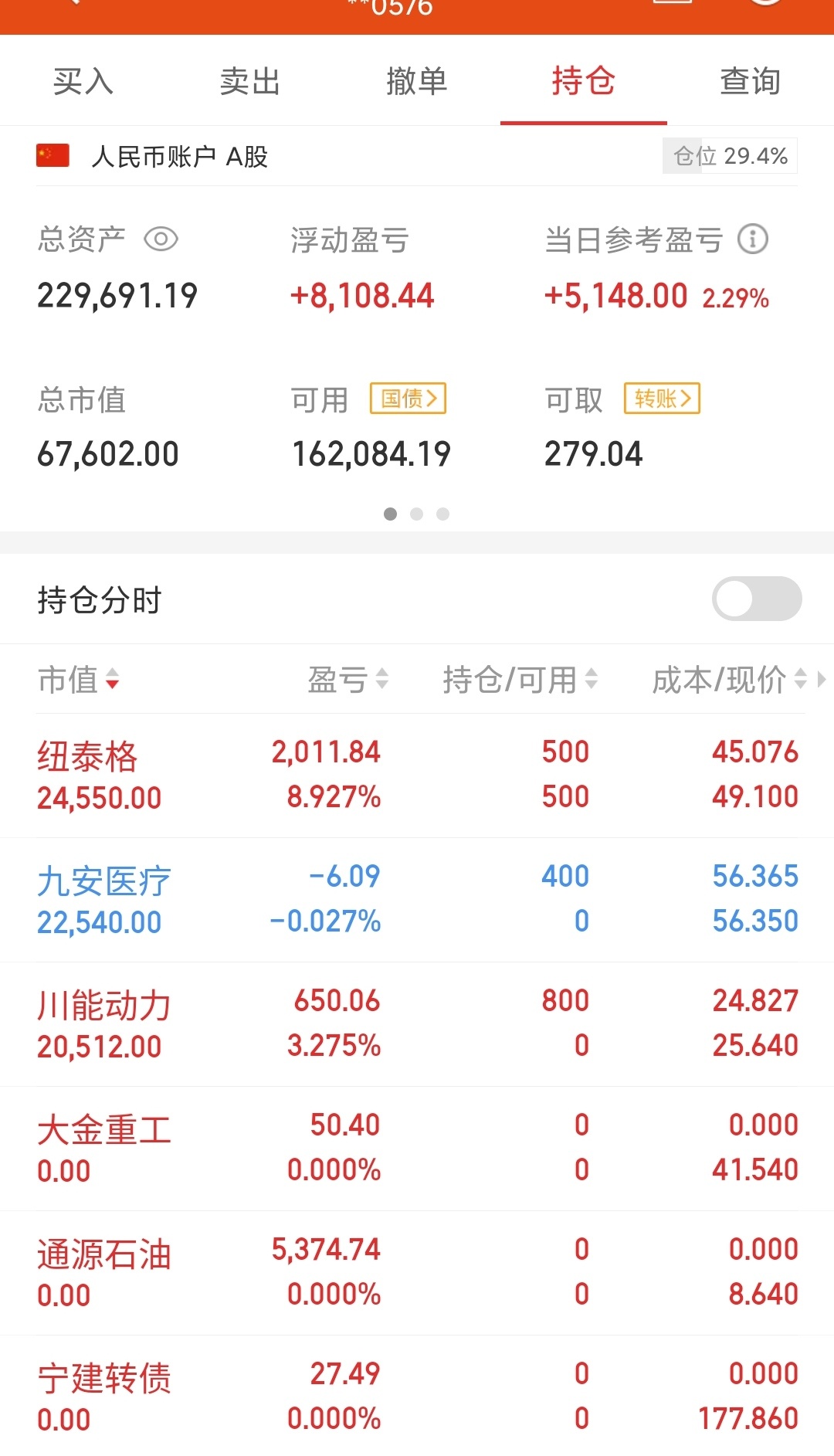The width and height of the screenshot is (834, 1456).
Task: Sort holdings by 盈亏
Action: coord(347,680)
